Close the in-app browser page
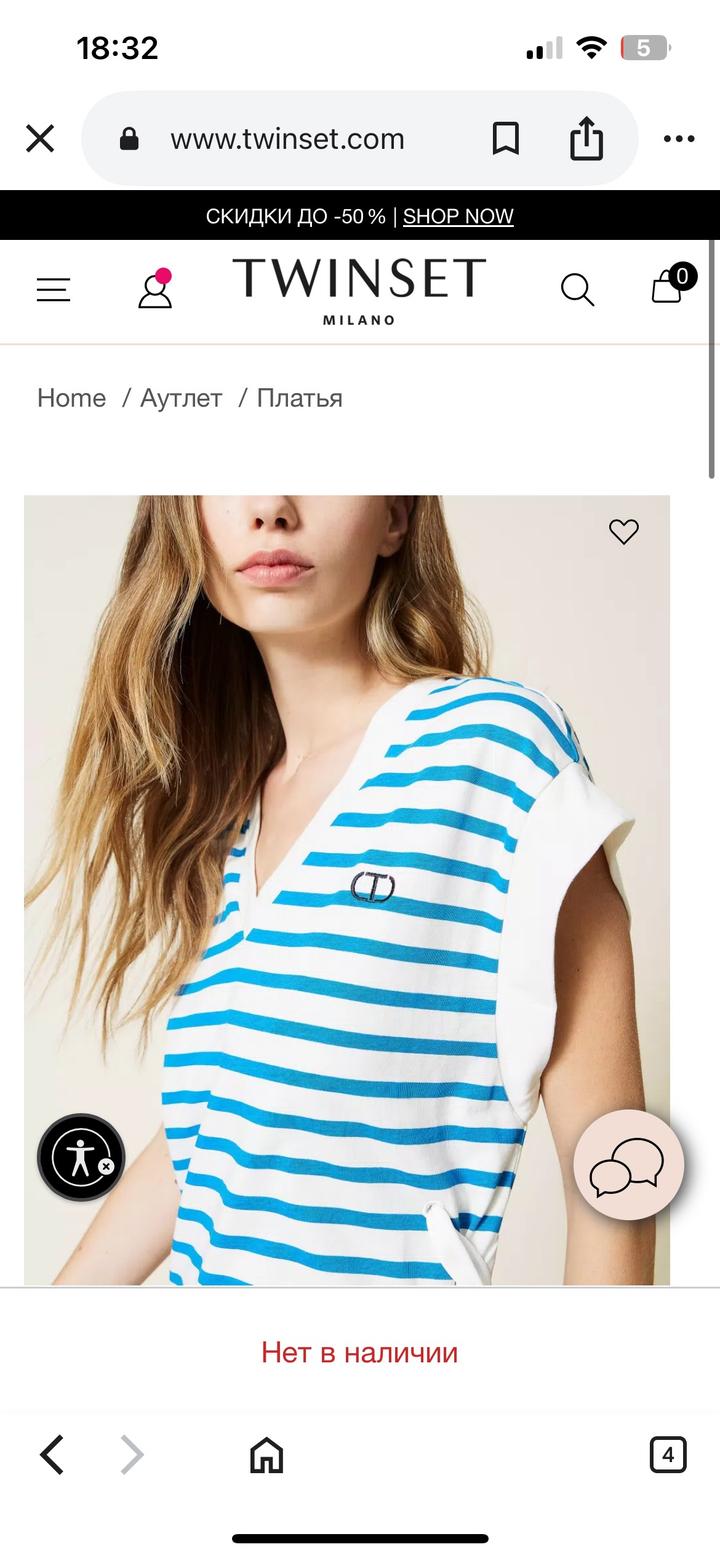The width and height of the screenshot is (720, 1558). pyautogui.click(x=40, y=138)
